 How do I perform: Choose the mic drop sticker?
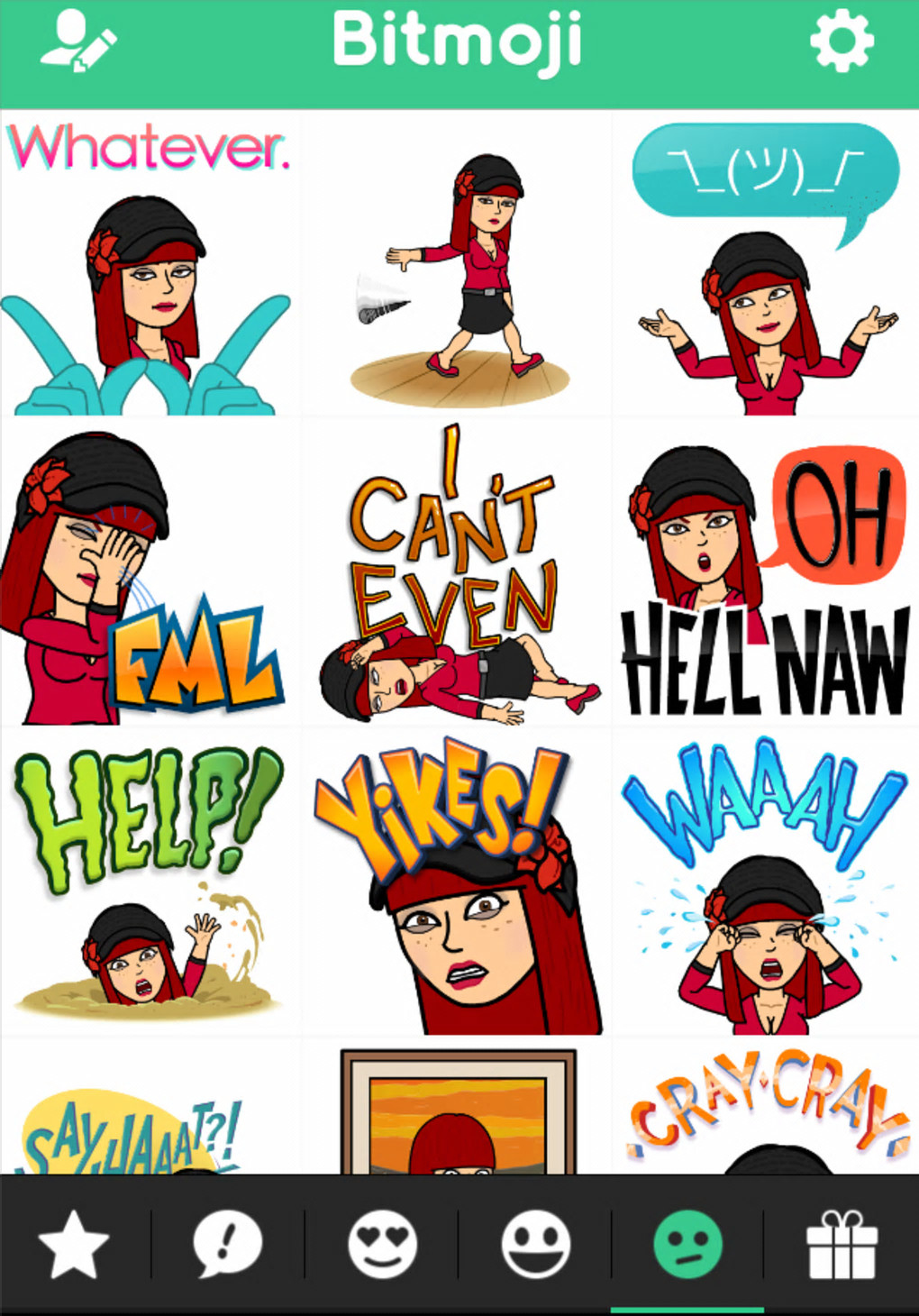click(x=458, y=266)
